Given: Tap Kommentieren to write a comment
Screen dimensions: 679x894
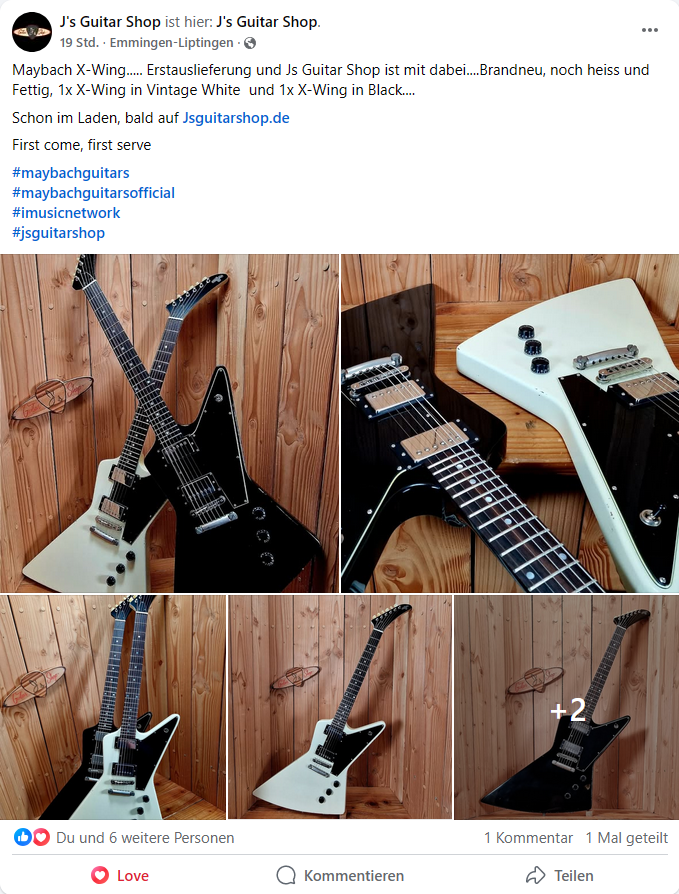Looking at the screenshot, I should (340, 875).
